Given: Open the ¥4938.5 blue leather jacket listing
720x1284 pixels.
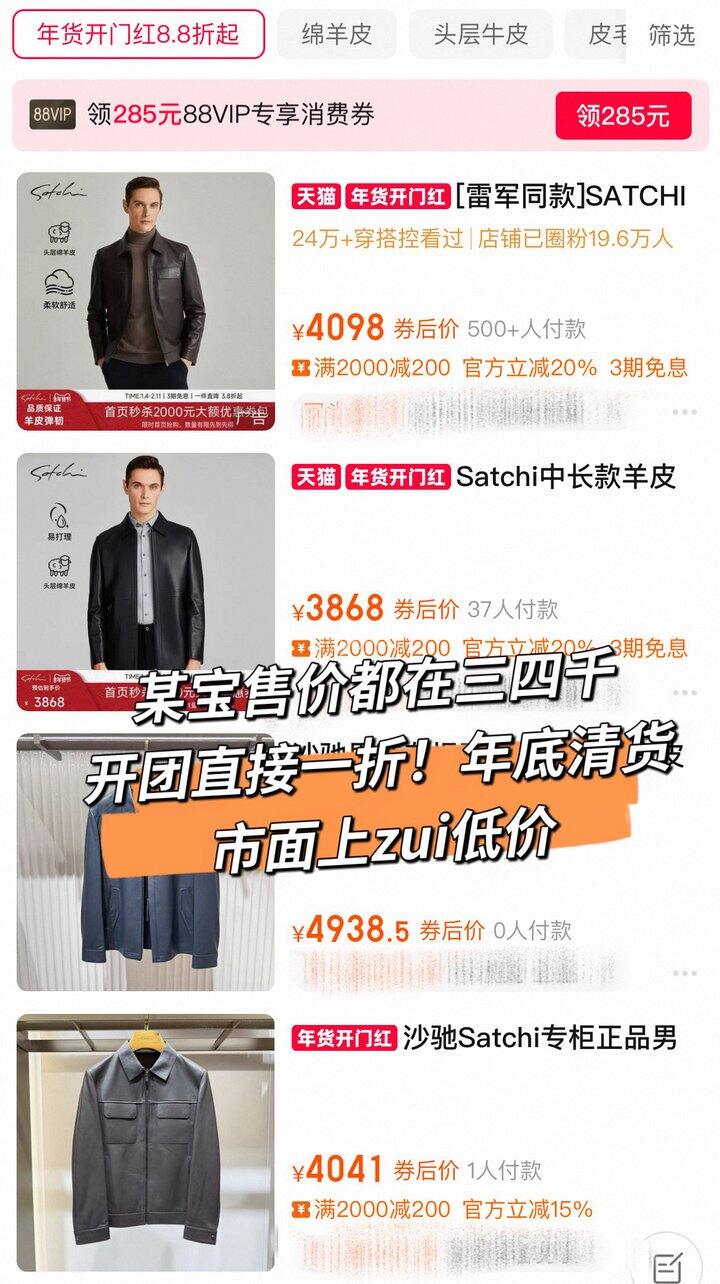Looking at the screenshot, I should point(145,862).
